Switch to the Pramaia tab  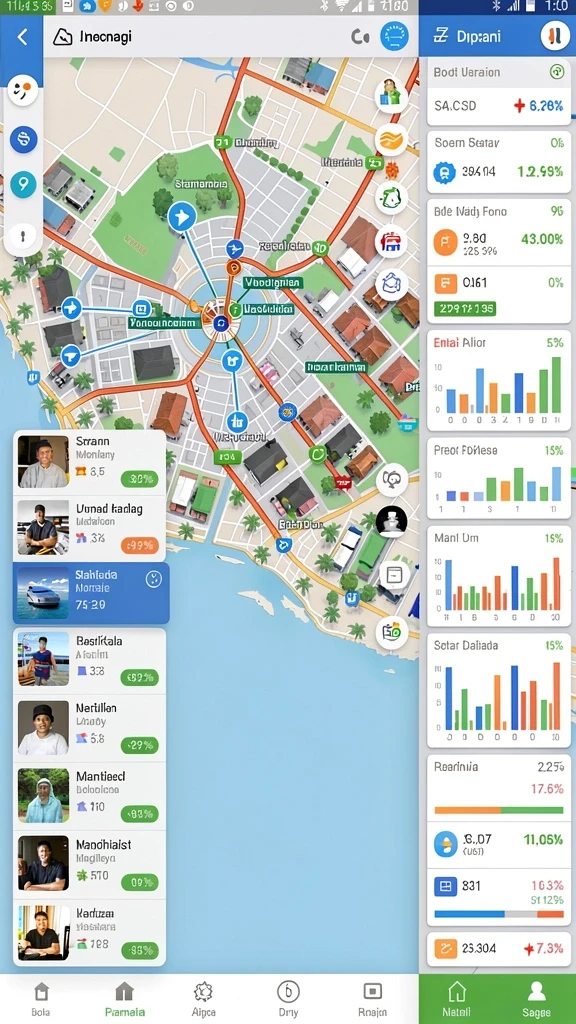[124, 999]
